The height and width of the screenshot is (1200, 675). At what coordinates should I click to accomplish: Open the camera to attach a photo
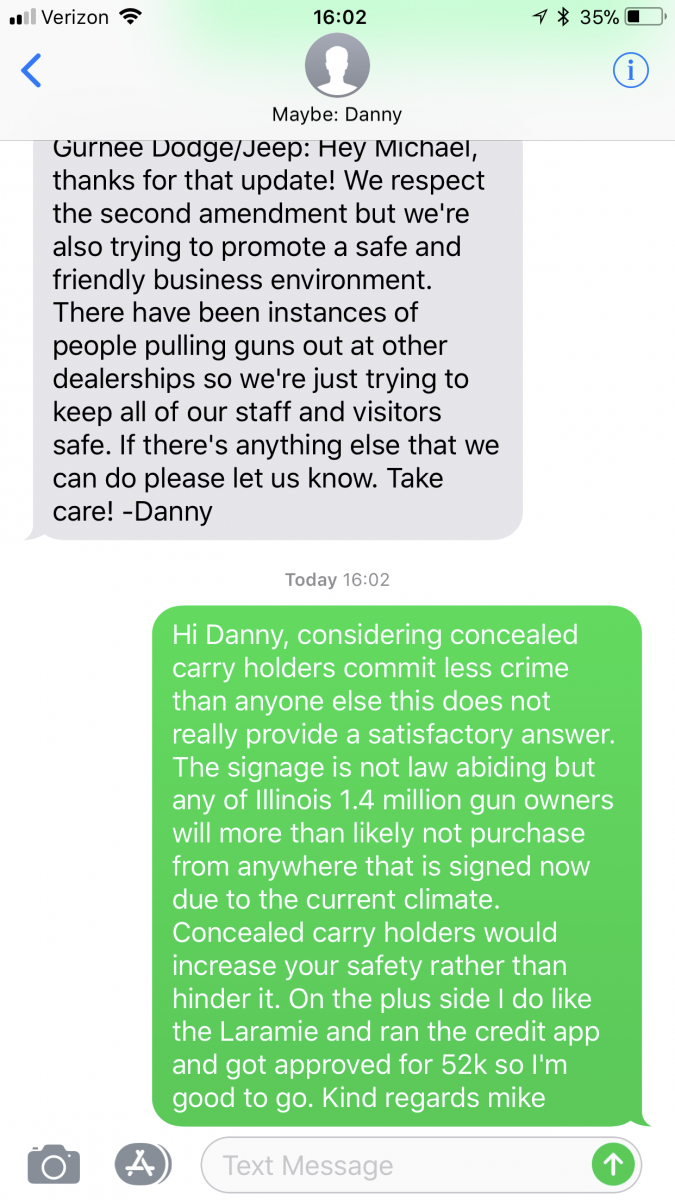tap(53, 1164)
